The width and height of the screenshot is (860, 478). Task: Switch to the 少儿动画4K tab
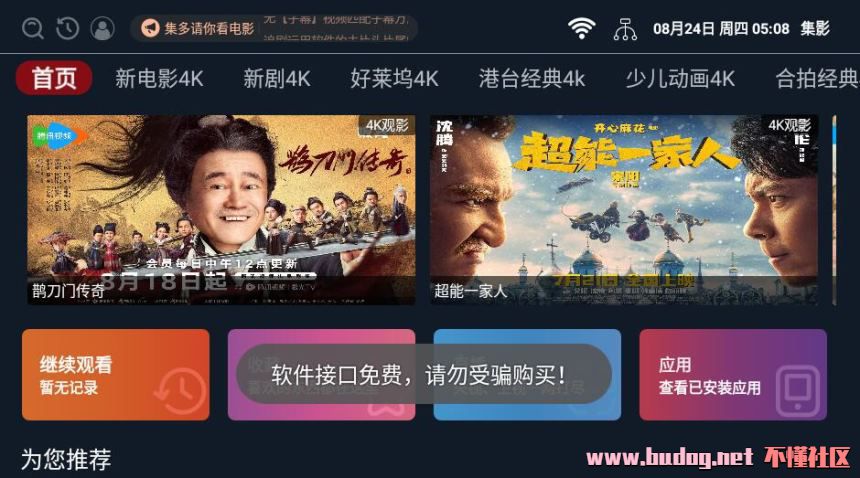680,78
